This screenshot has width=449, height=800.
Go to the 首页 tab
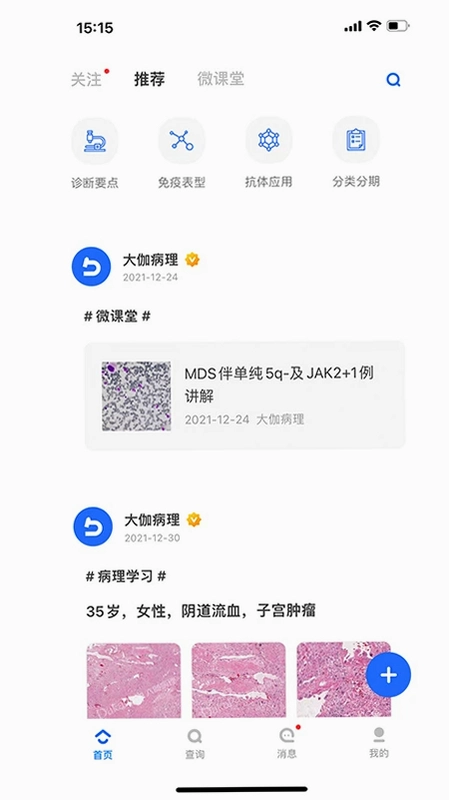click(x=103, y=744)
